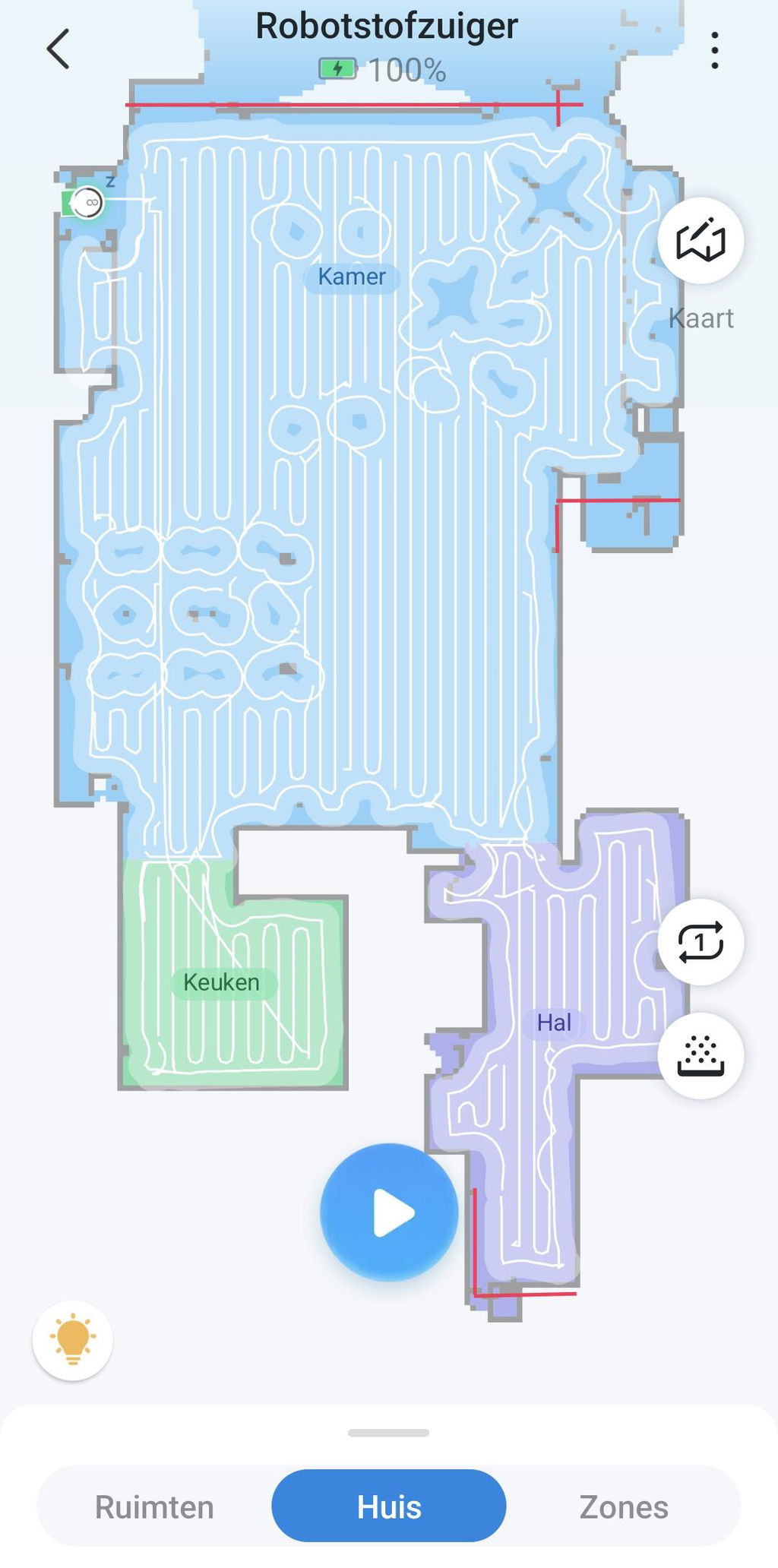Go back using the arrow icon

click(59, 49)
